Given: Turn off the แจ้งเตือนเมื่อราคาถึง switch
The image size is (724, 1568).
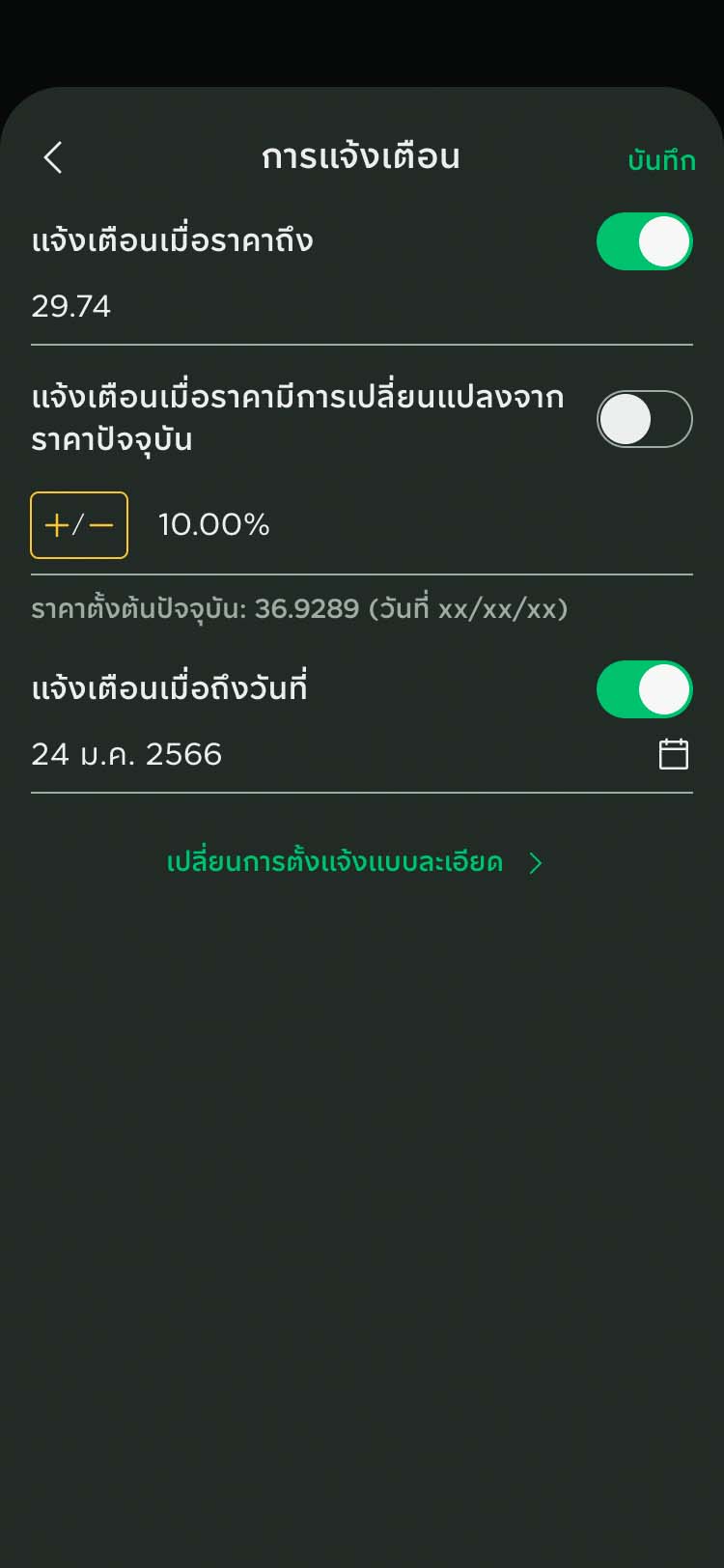Looking at the screenshot, I should [x=644, y=241].
